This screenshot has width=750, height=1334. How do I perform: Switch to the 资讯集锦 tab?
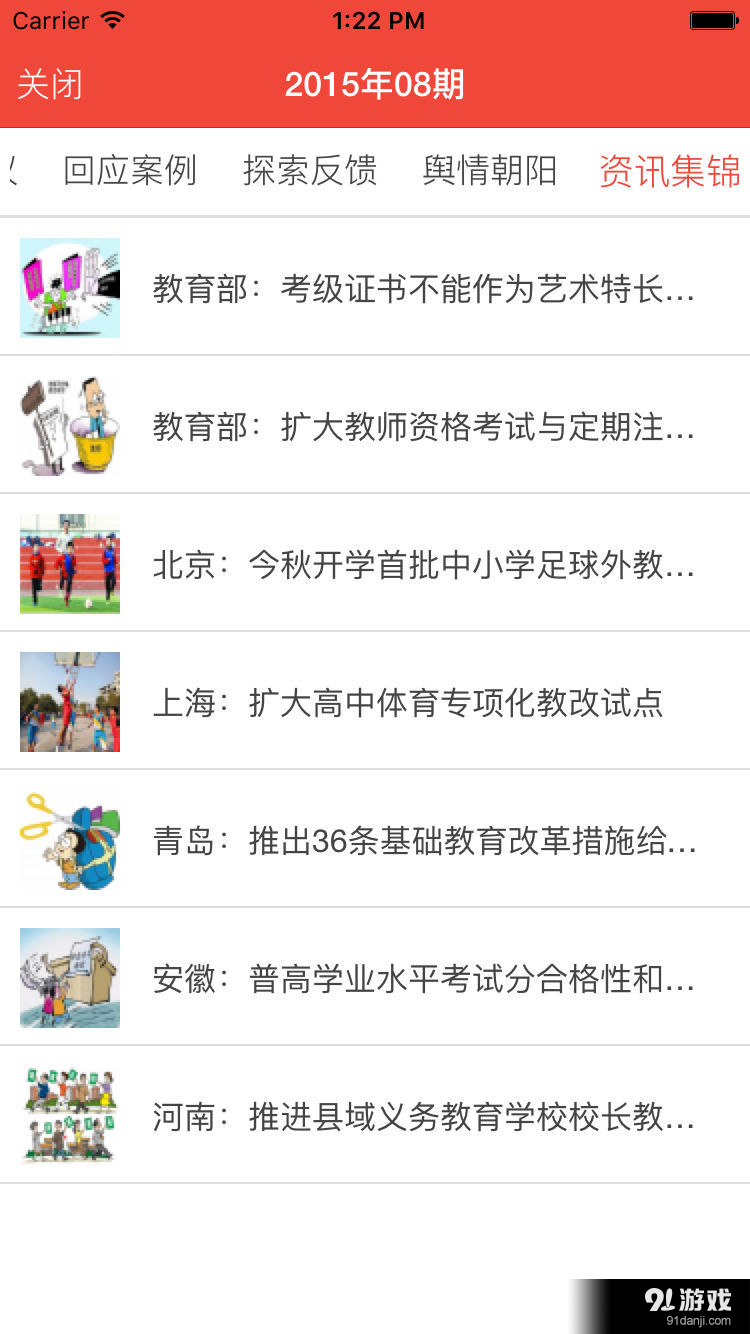click(668, 172)
